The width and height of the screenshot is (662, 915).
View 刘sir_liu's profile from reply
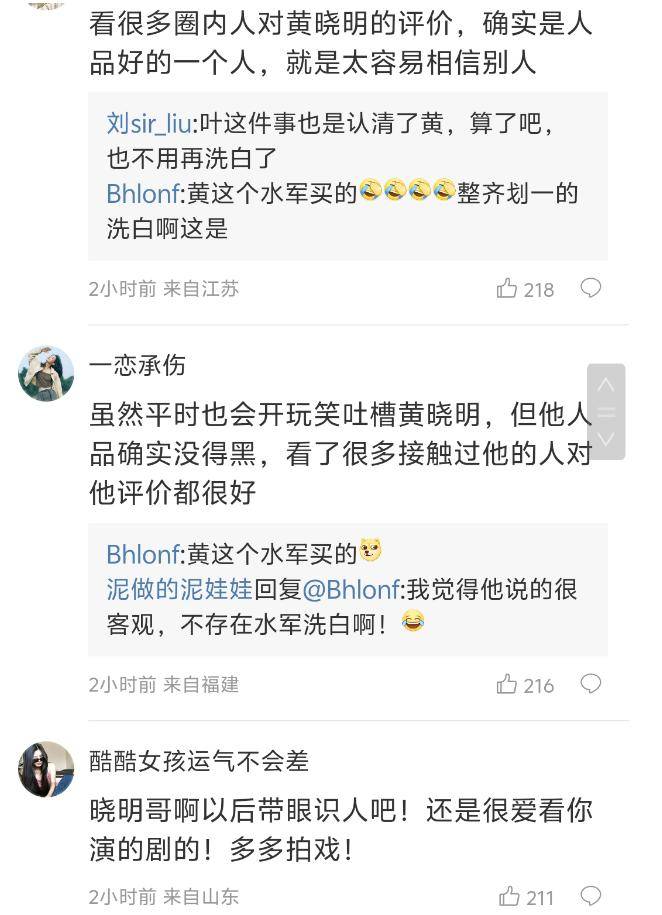(149, 124)
